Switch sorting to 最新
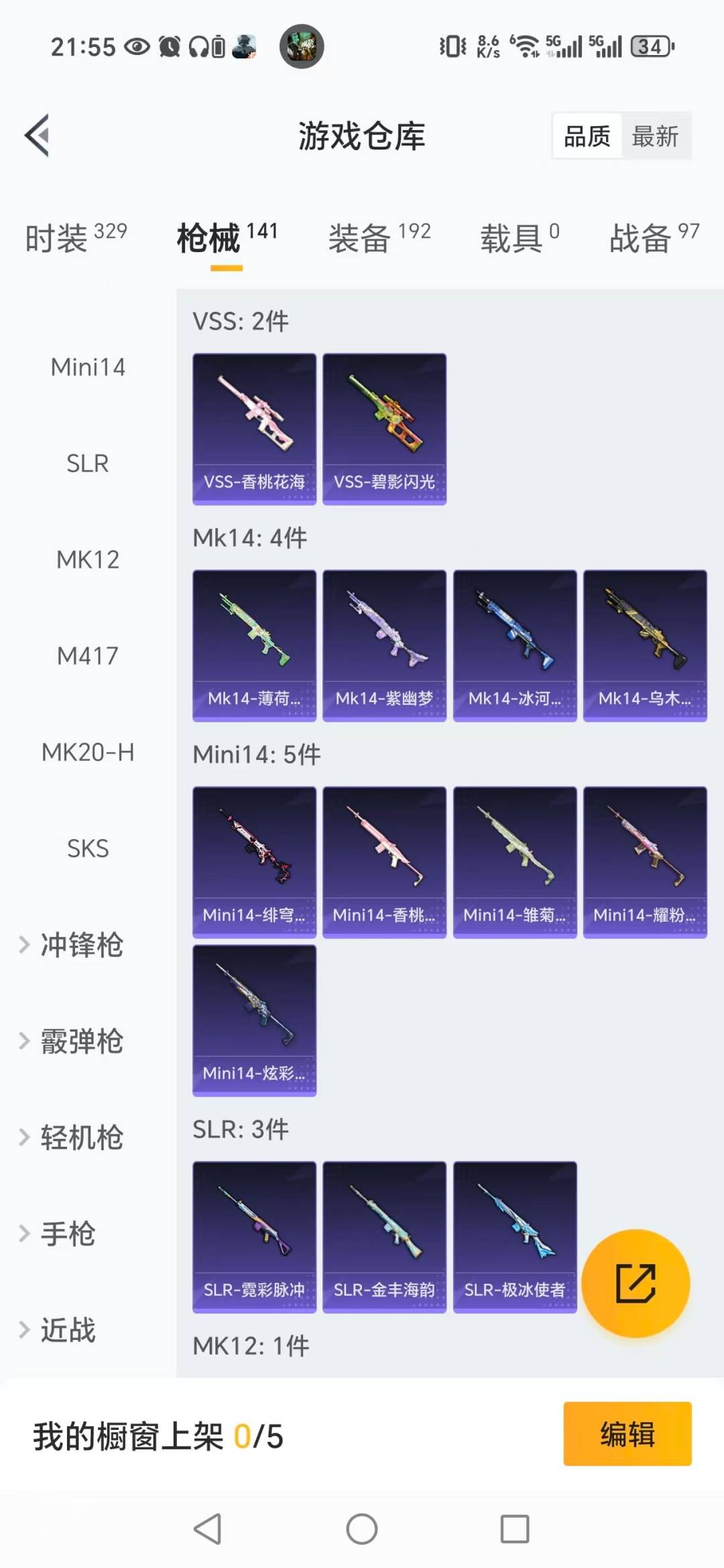This screenshot has height=1568, width=724. tap(655, 135)
